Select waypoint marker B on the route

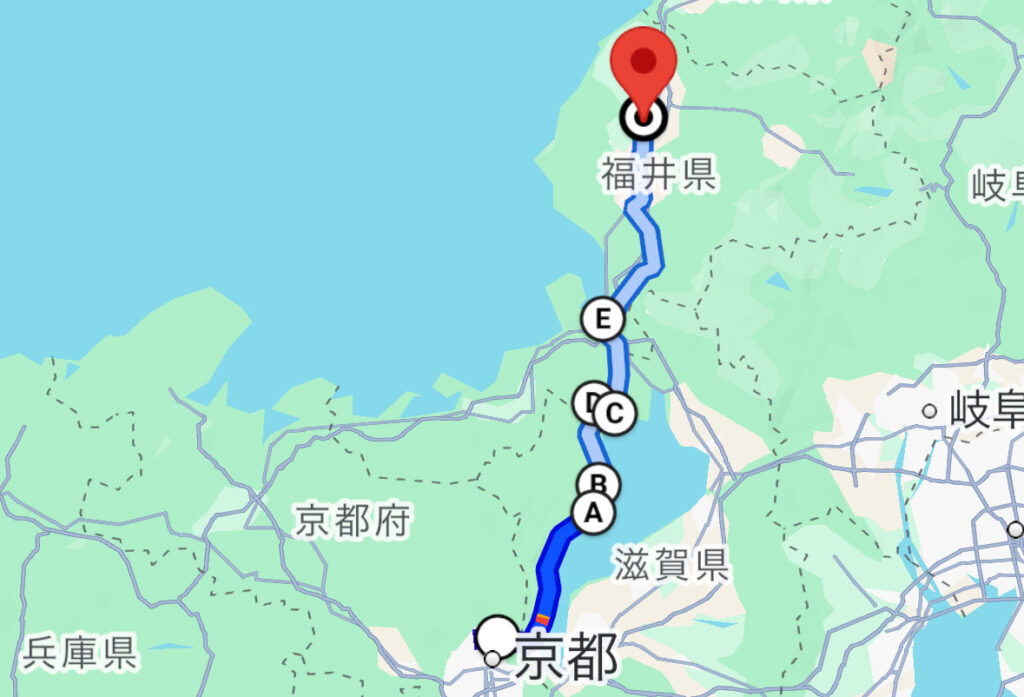[x=599, y=481]
